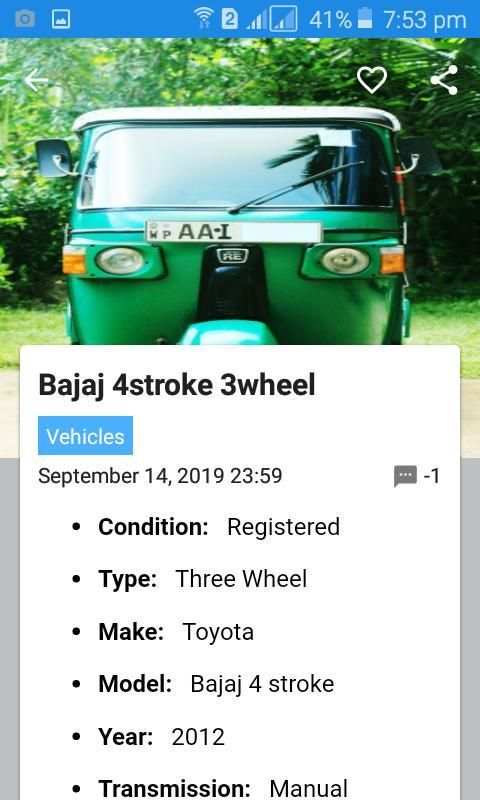Go back using the arrow
480x800 pixels.
point(37,80)
